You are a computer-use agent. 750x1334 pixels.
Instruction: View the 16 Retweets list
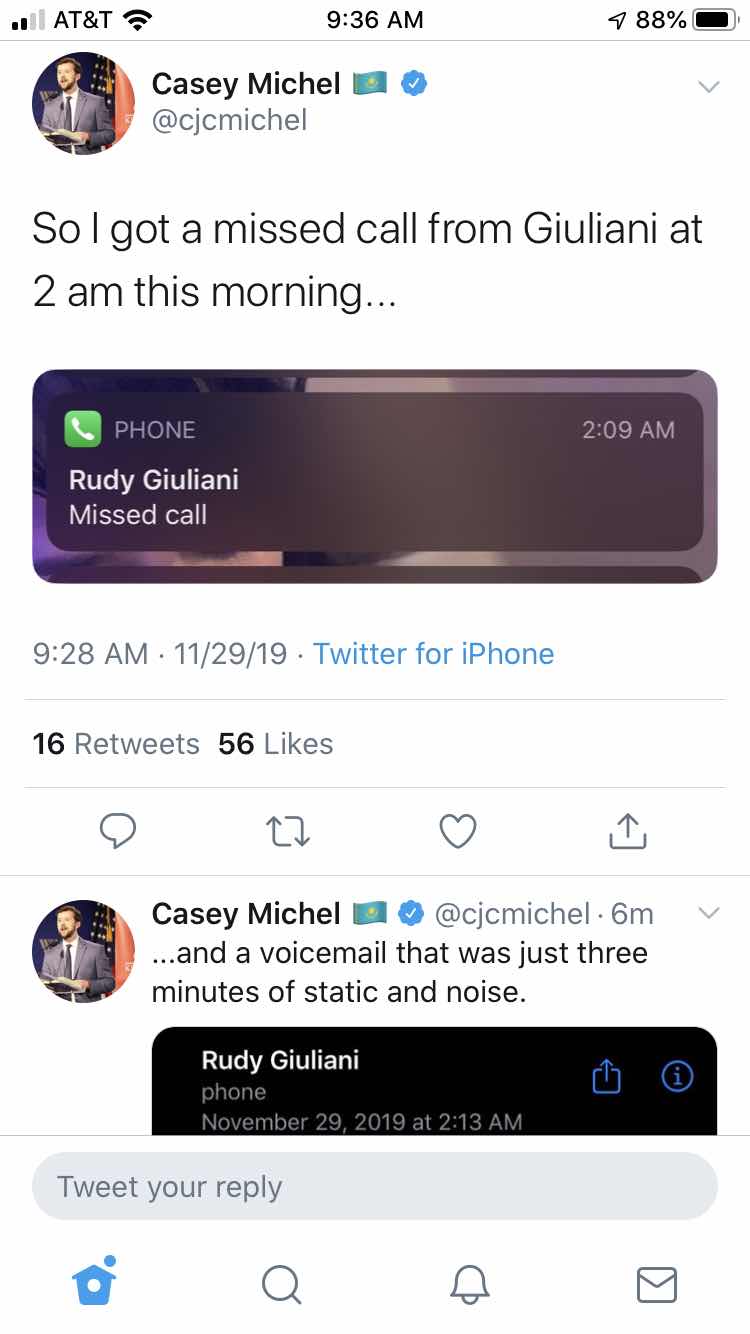pyautogui.click(x=116, y=744)
